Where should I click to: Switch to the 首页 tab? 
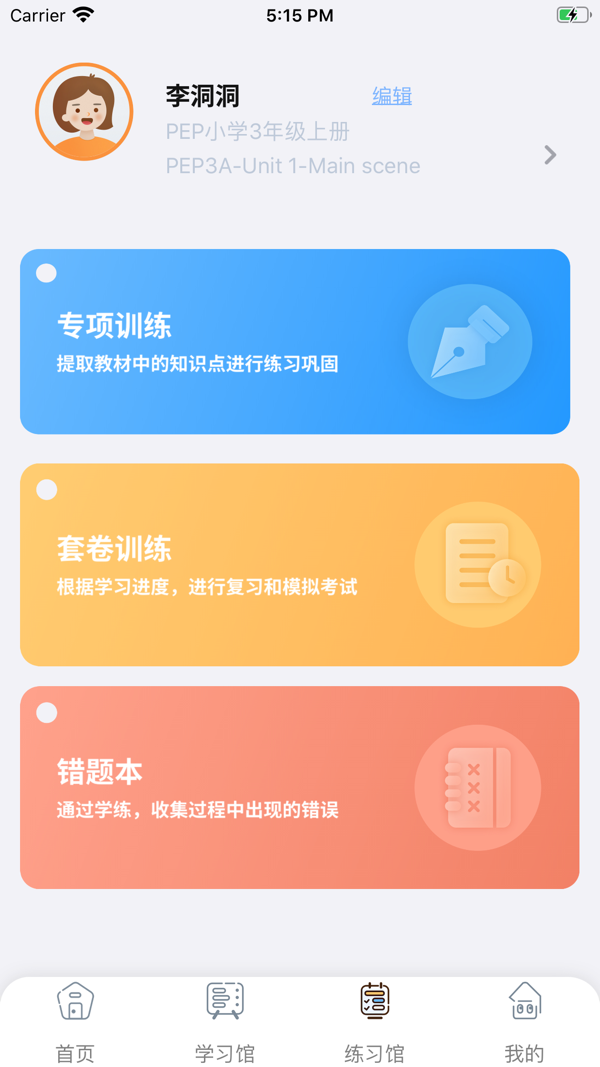75,1022
